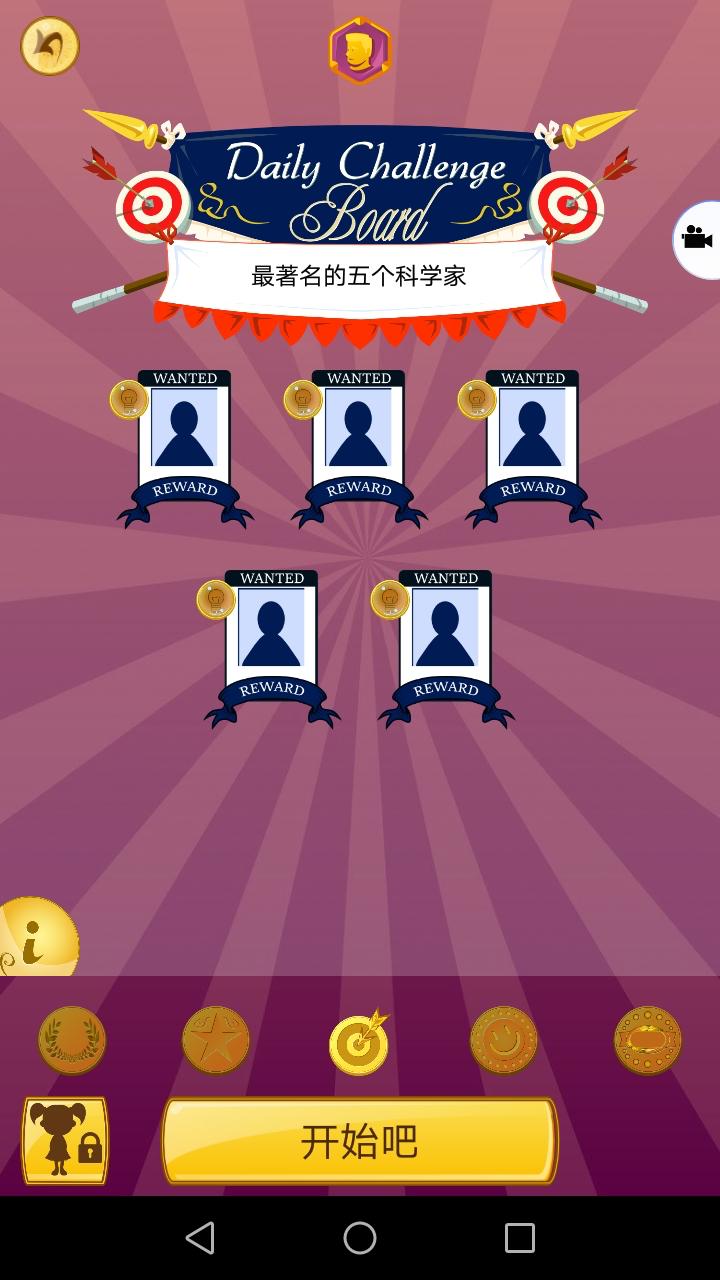Start the challenge with 开始吧
This screenshot has width=720, height=1280.
click(359, 1141)
